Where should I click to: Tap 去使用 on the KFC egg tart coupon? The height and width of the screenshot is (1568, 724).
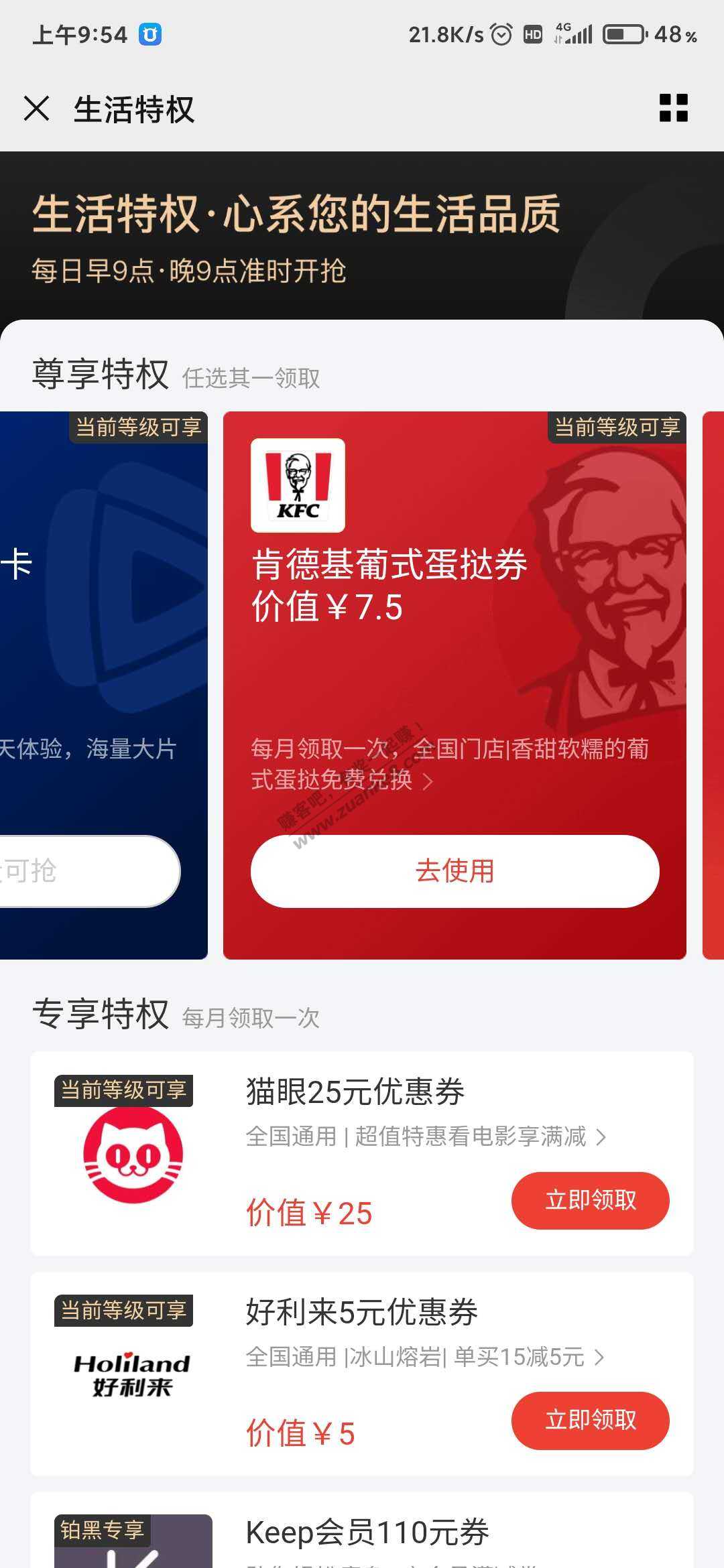(x=455, y=870)
